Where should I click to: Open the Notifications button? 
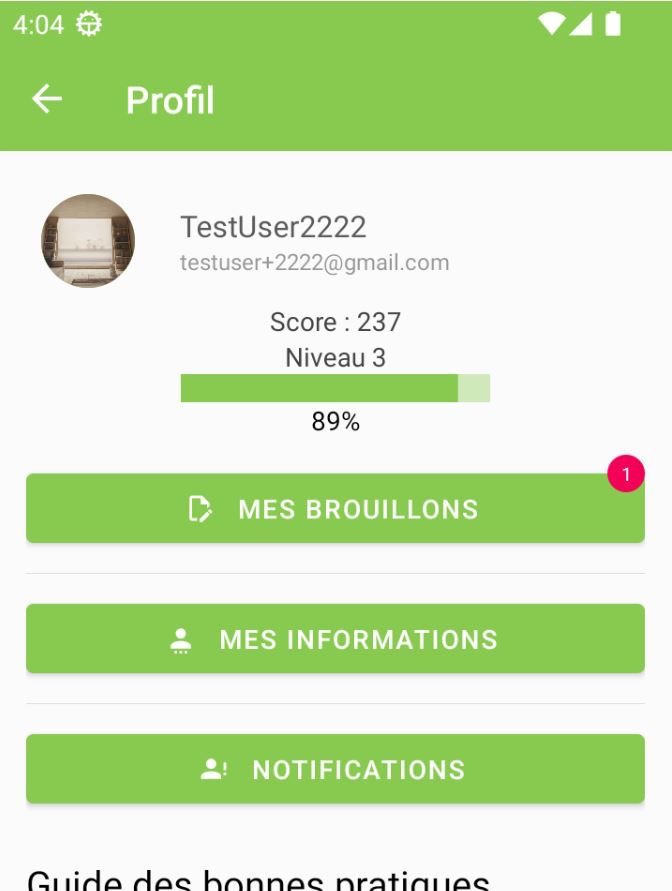335,769
